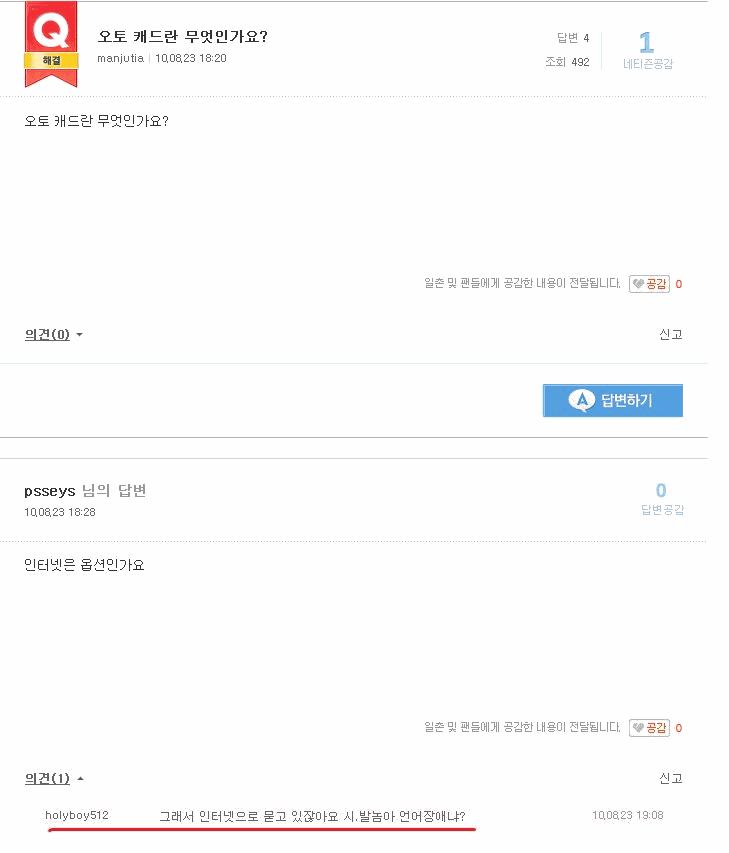This screenshot has height=853, width=729.
Task: Give 공감 to the question post
Action: pos(649,284)
